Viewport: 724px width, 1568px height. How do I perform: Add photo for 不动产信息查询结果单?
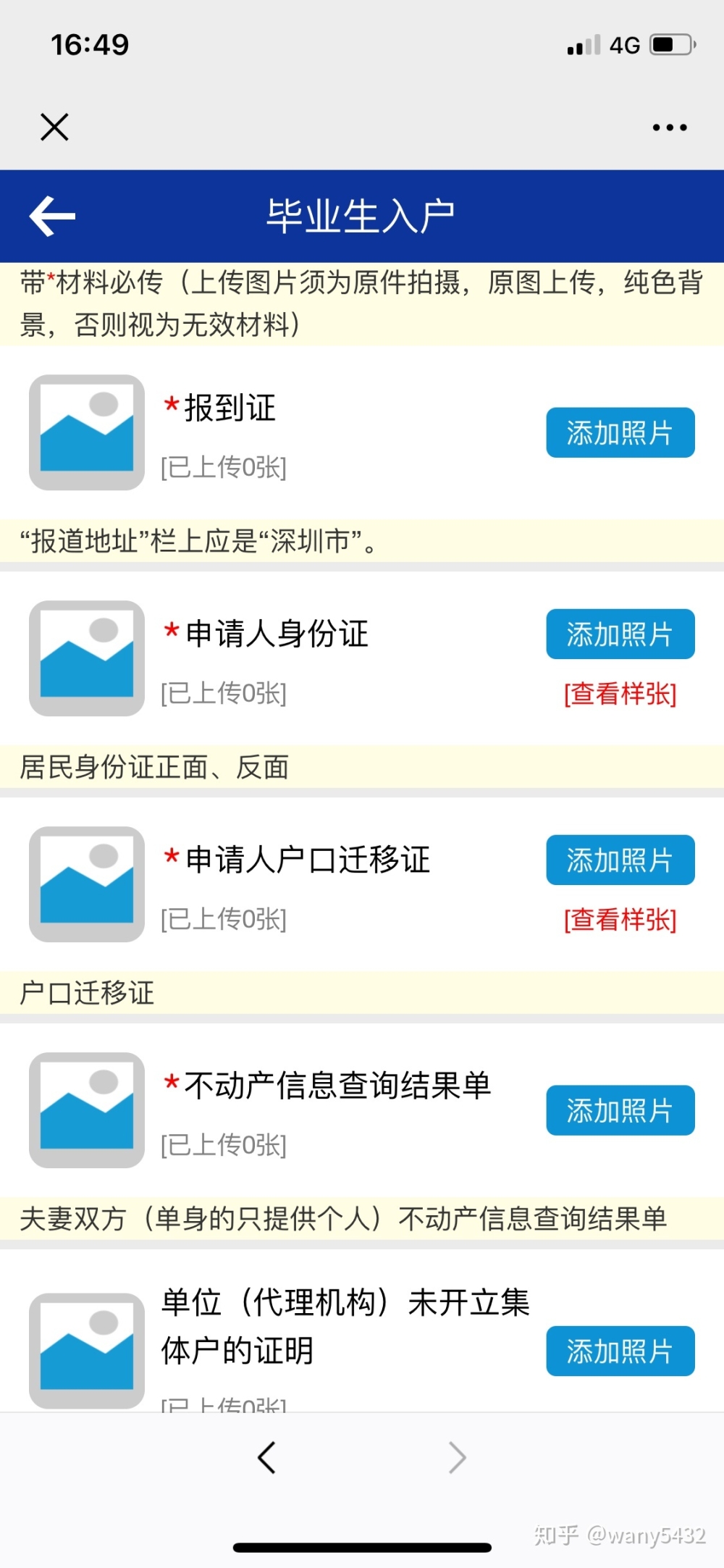tap(620, 1110)
